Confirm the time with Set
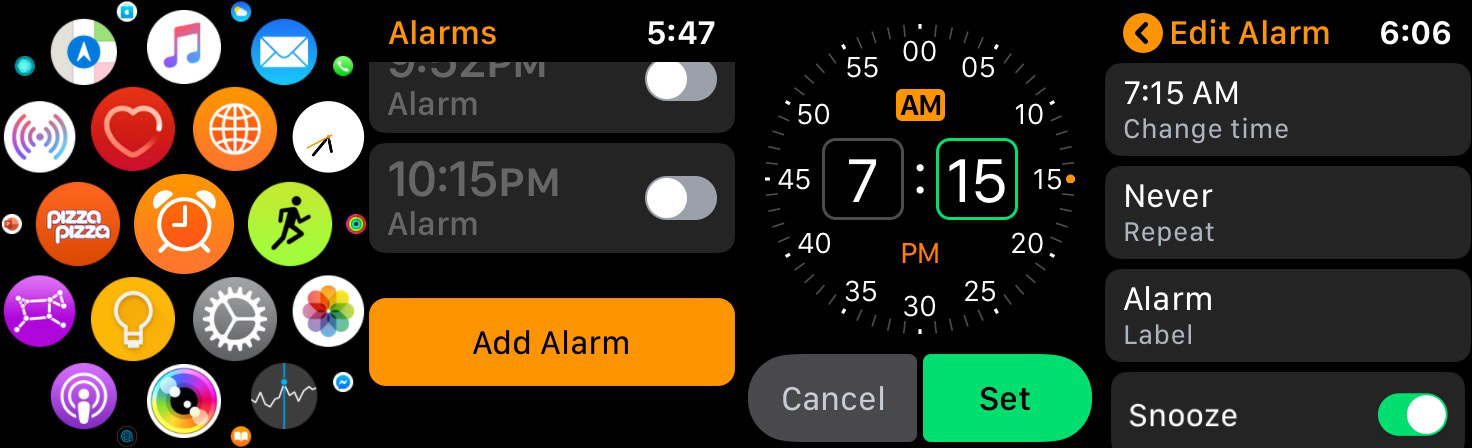 click(1005, 398)
